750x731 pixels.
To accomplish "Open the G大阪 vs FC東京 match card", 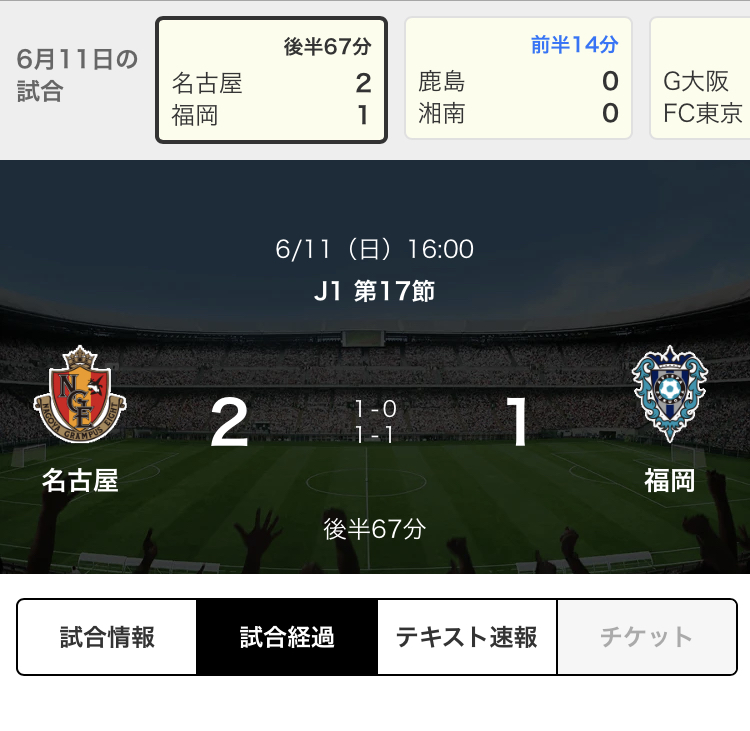I will (x=703, y=80).
